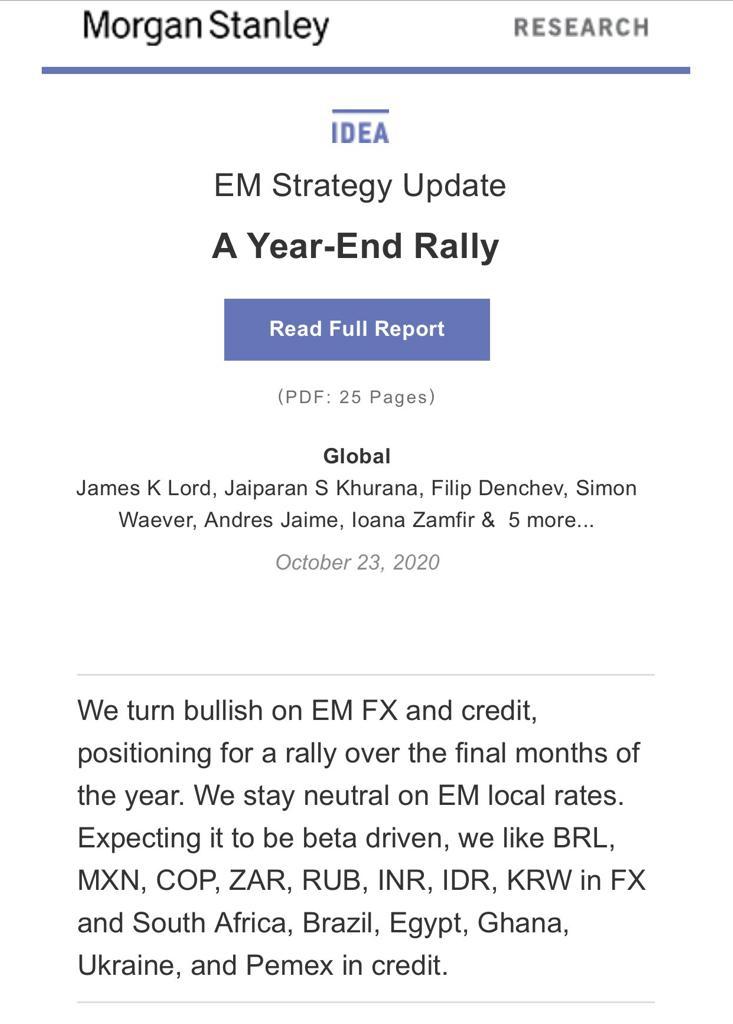
Task: Expand the '5 more...' authors list
Action: click(x=550, y=520)
